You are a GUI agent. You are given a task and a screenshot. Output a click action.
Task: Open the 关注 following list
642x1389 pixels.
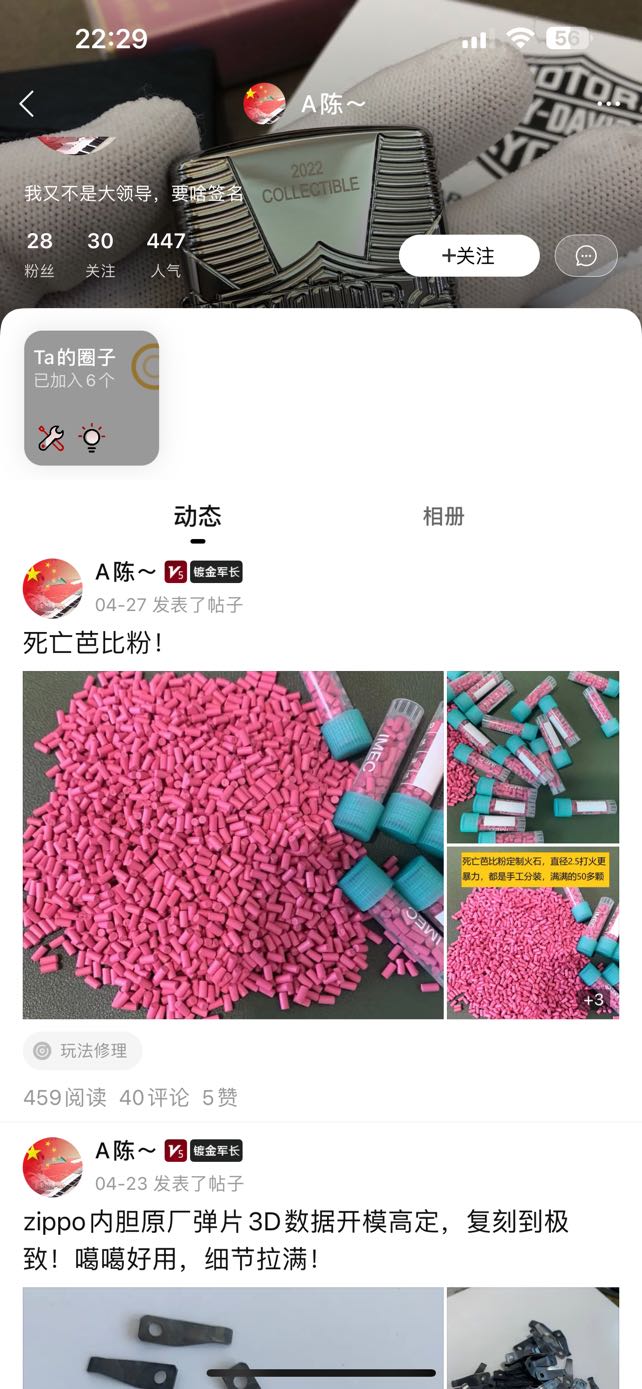coord(100,253)
